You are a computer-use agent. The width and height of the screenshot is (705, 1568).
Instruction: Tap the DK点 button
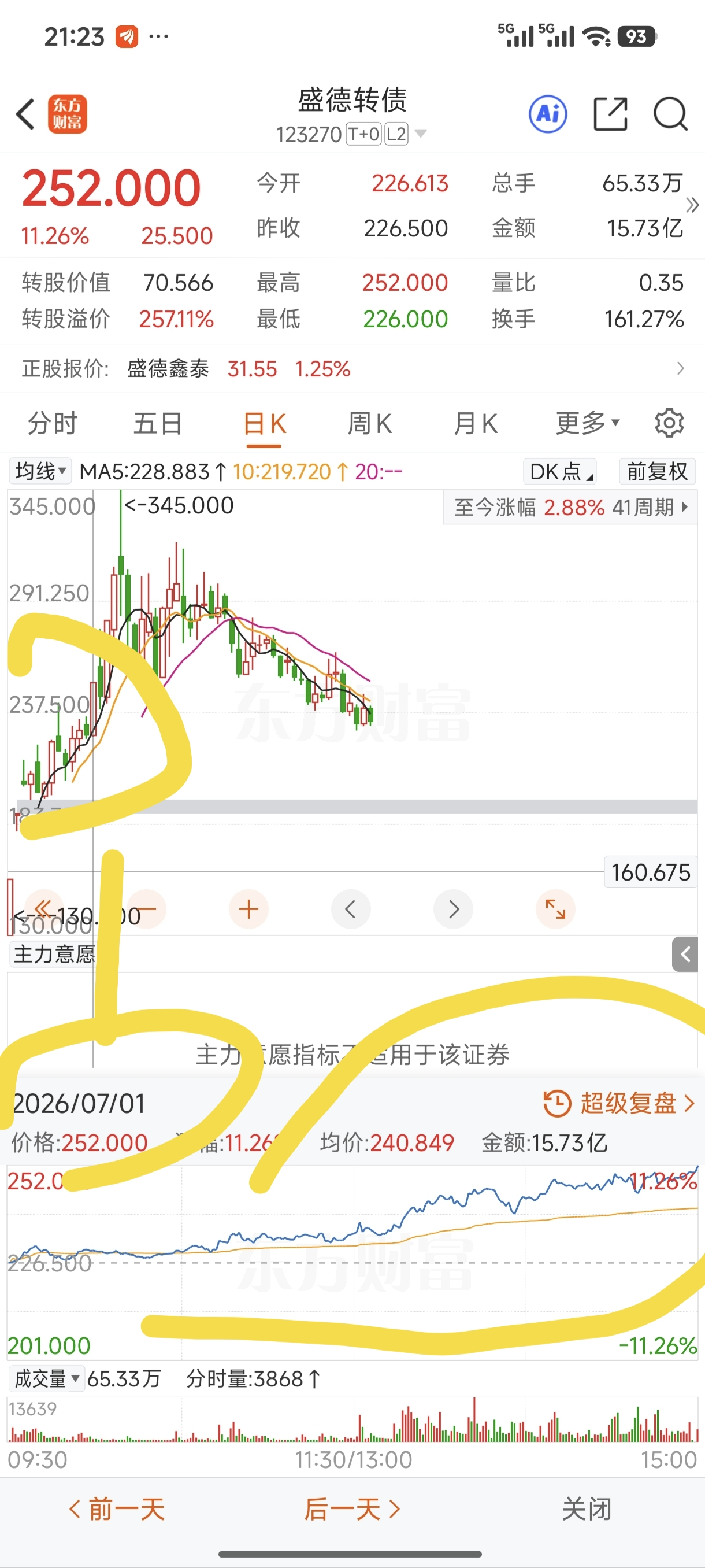tap(559, 472)
